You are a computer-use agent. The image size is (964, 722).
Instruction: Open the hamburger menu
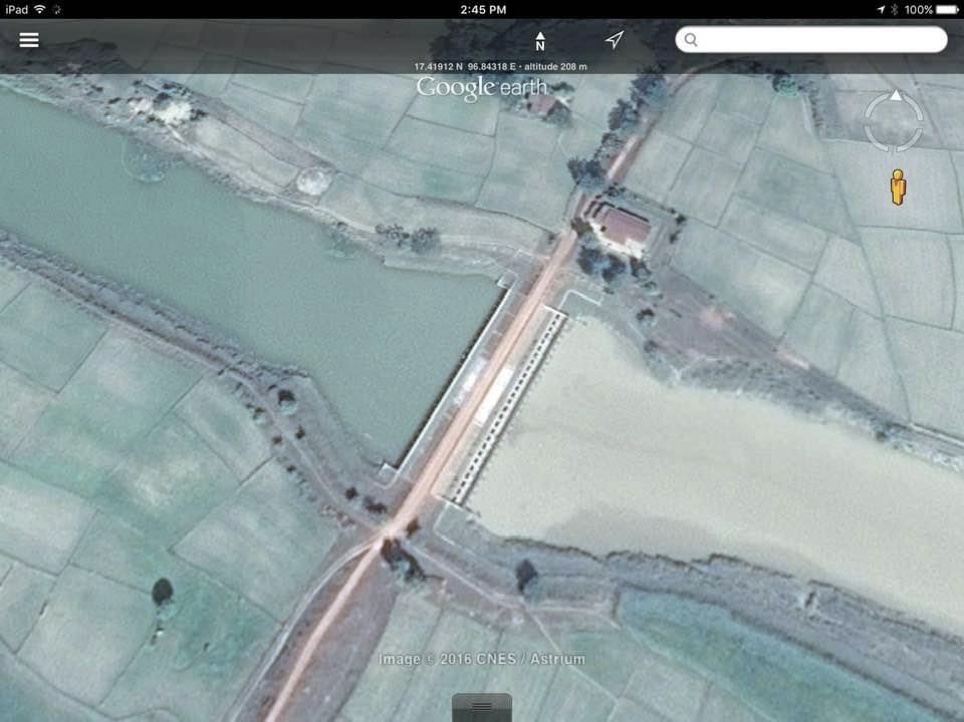coord(29,40)
